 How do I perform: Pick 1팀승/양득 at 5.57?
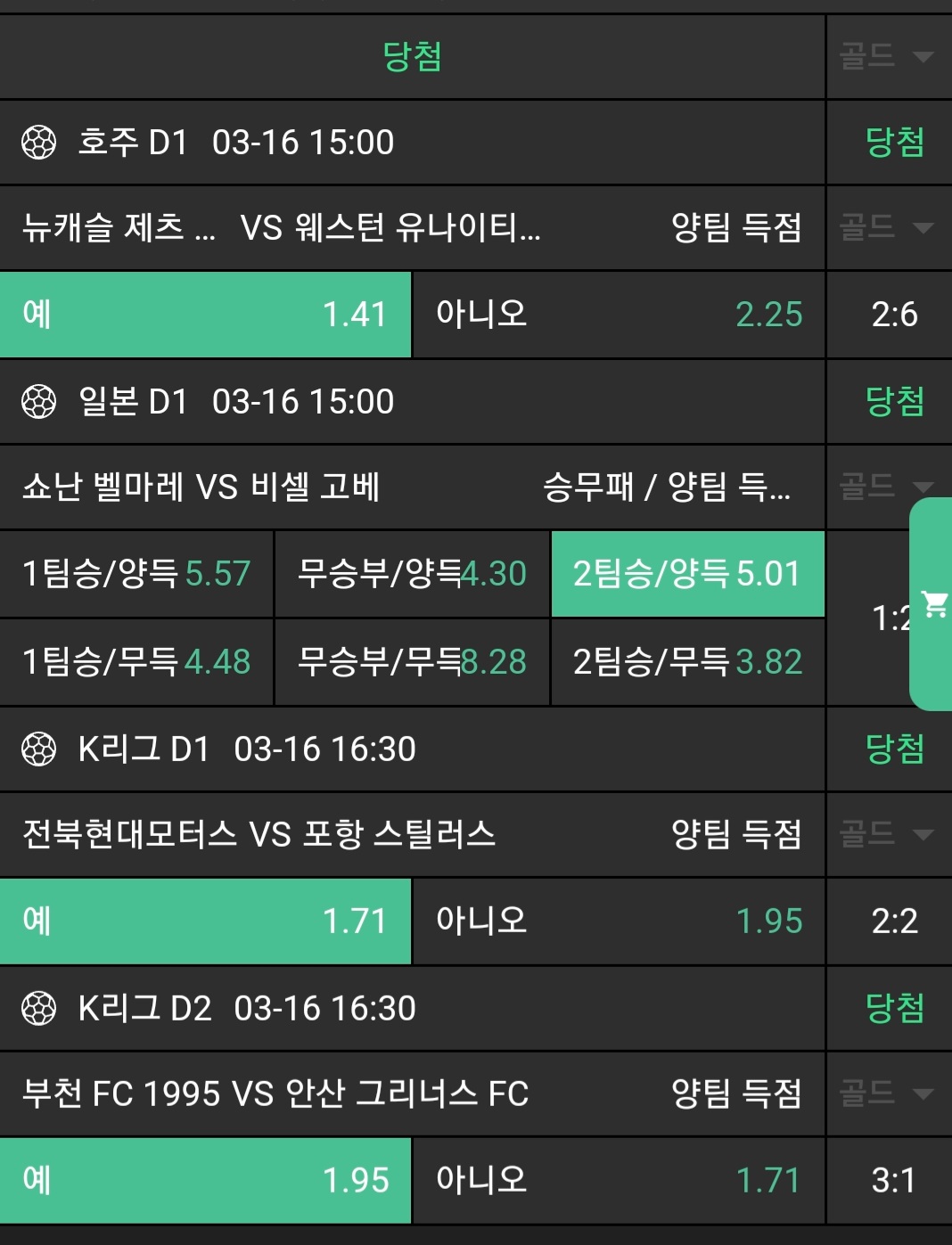click(x=136, y=574)
